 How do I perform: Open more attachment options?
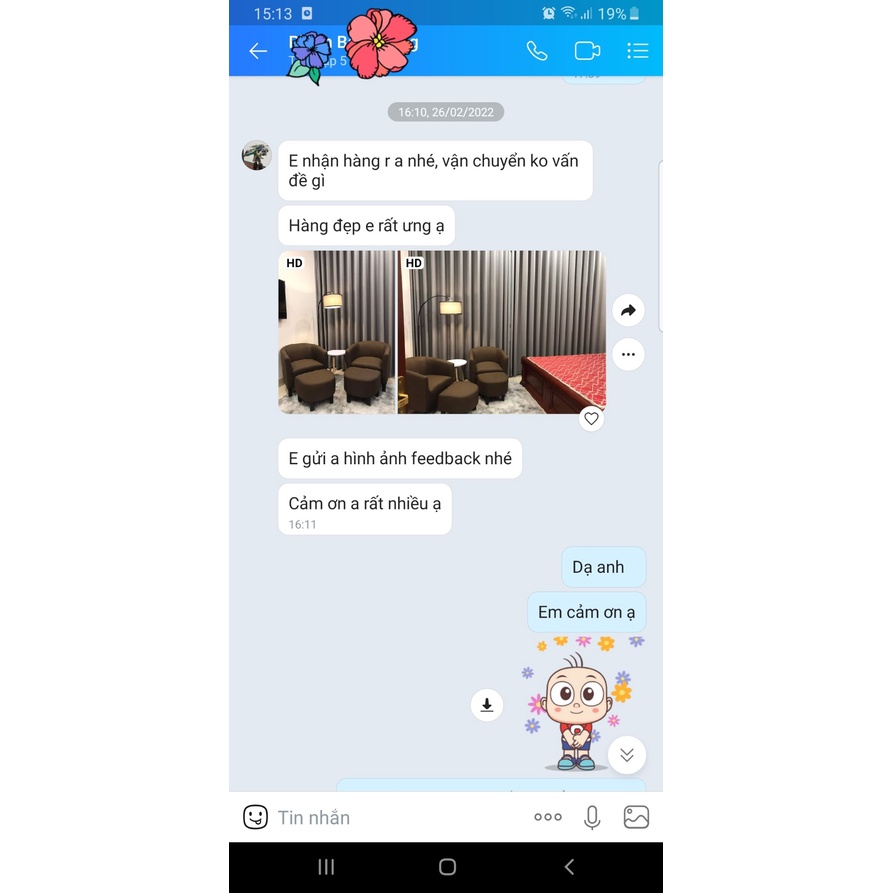click(548, 817)
